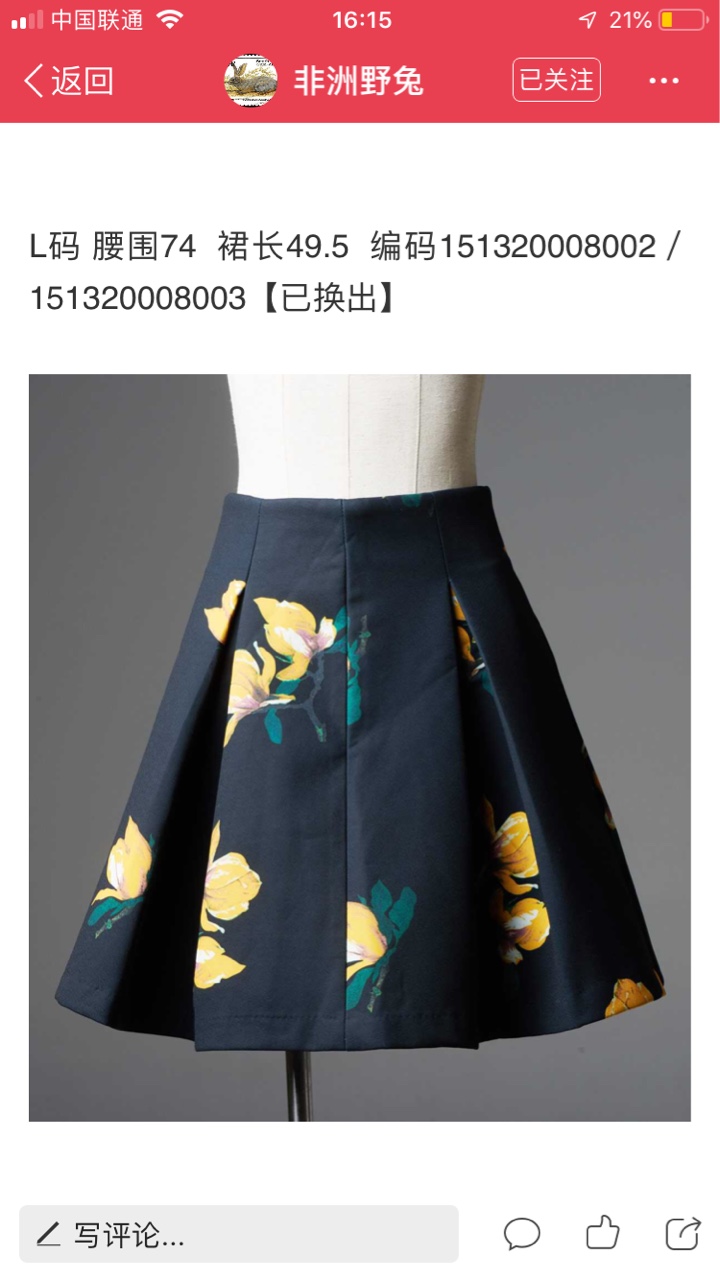This screenshot has width=720, height=1280.
Task: Open the 非洲野兔 profile avatar
Action: pos(251,81)
